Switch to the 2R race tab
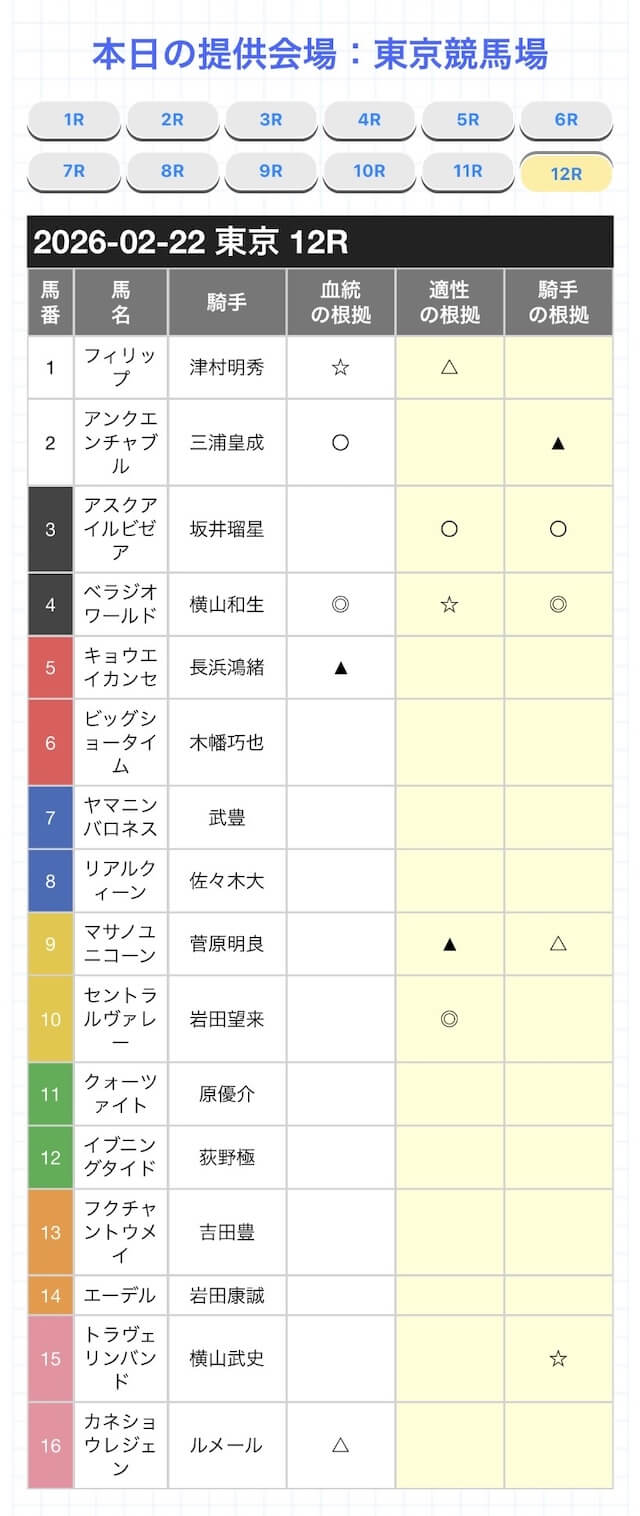 pyautogui.click(x=172, y=119)
